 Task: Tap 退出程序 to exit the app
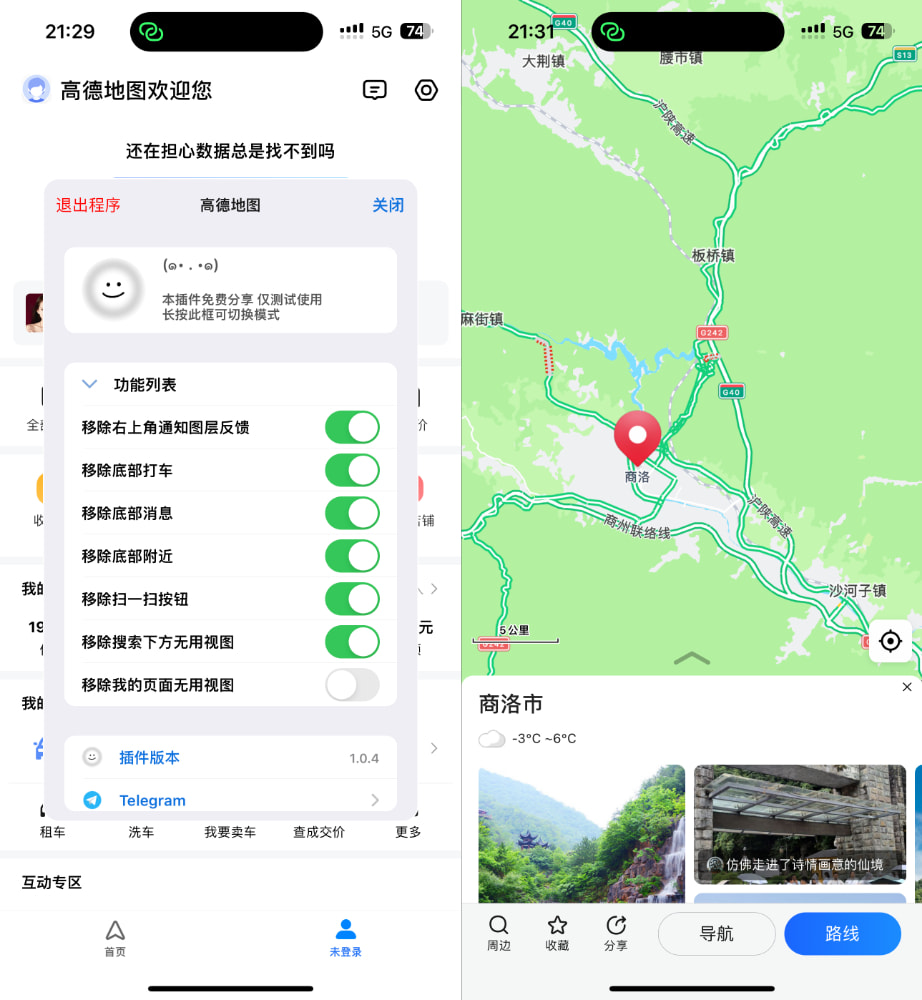(88, 205)
